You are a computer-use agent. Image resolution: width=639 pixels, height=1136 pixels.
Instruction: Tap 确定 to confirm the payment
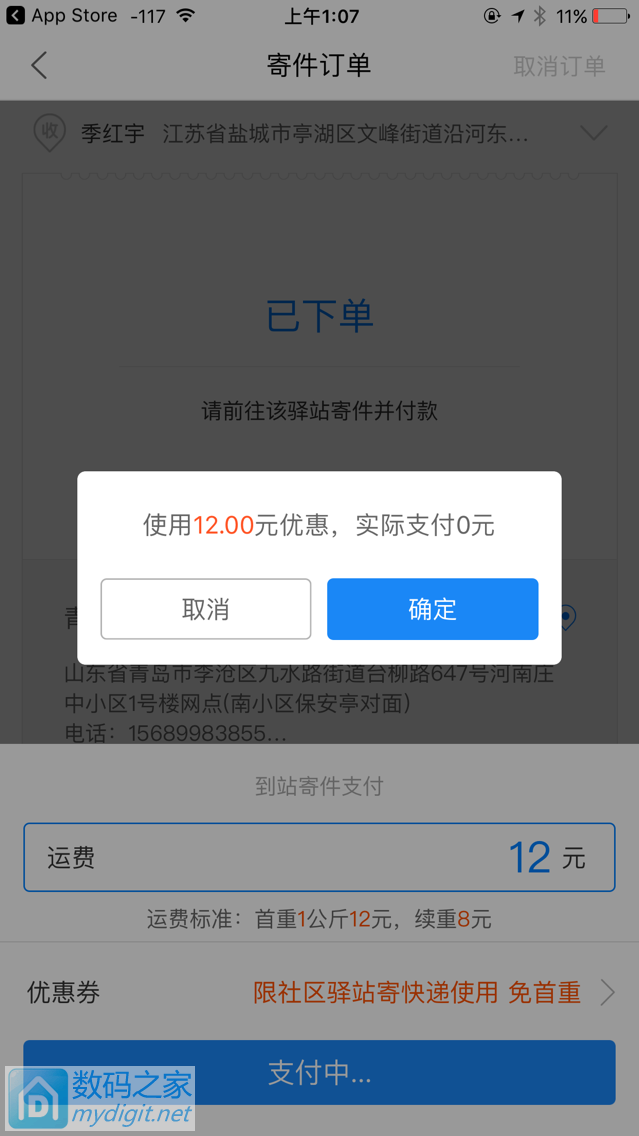[x=432, y=609]
